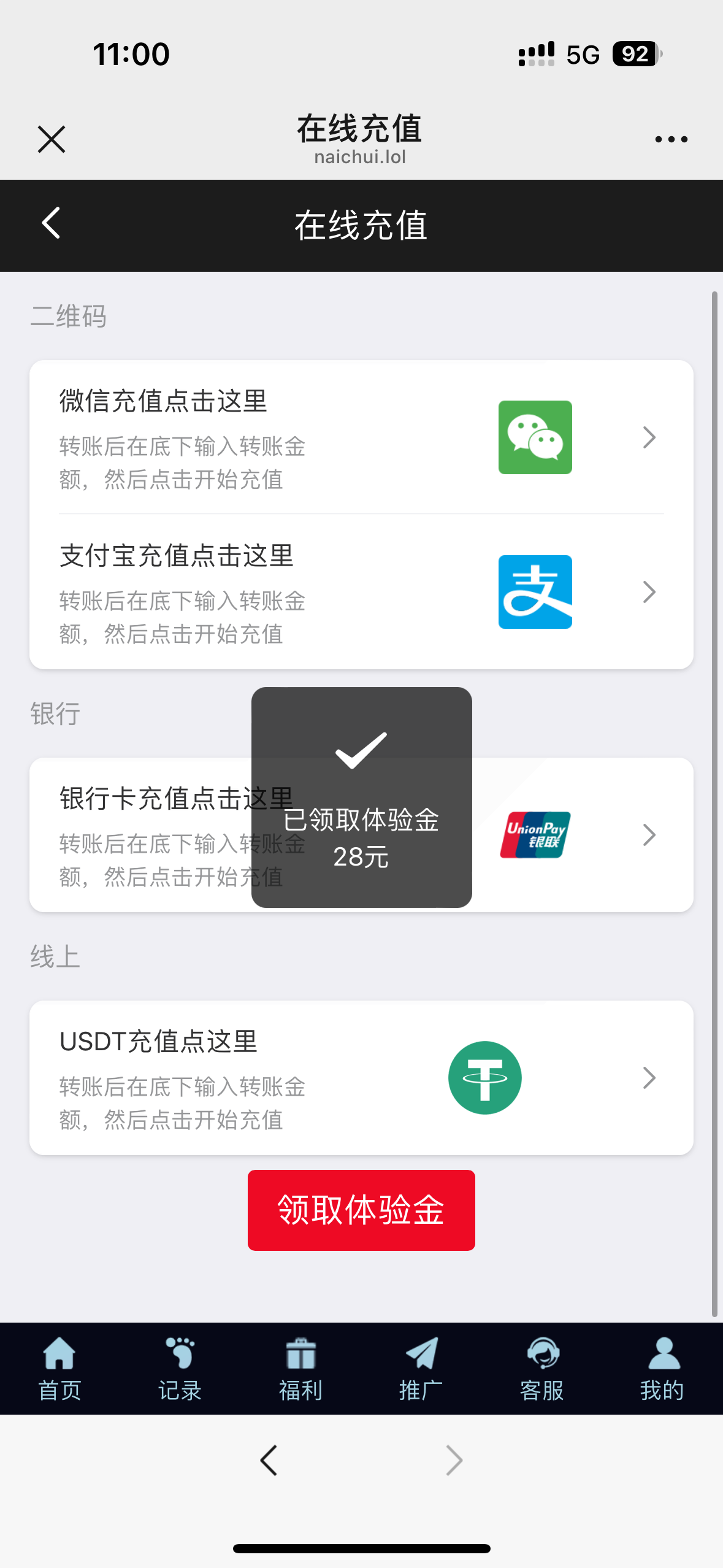Close the in-app browser page
This screenshot has height=1568, width=723.
point(52,139)
